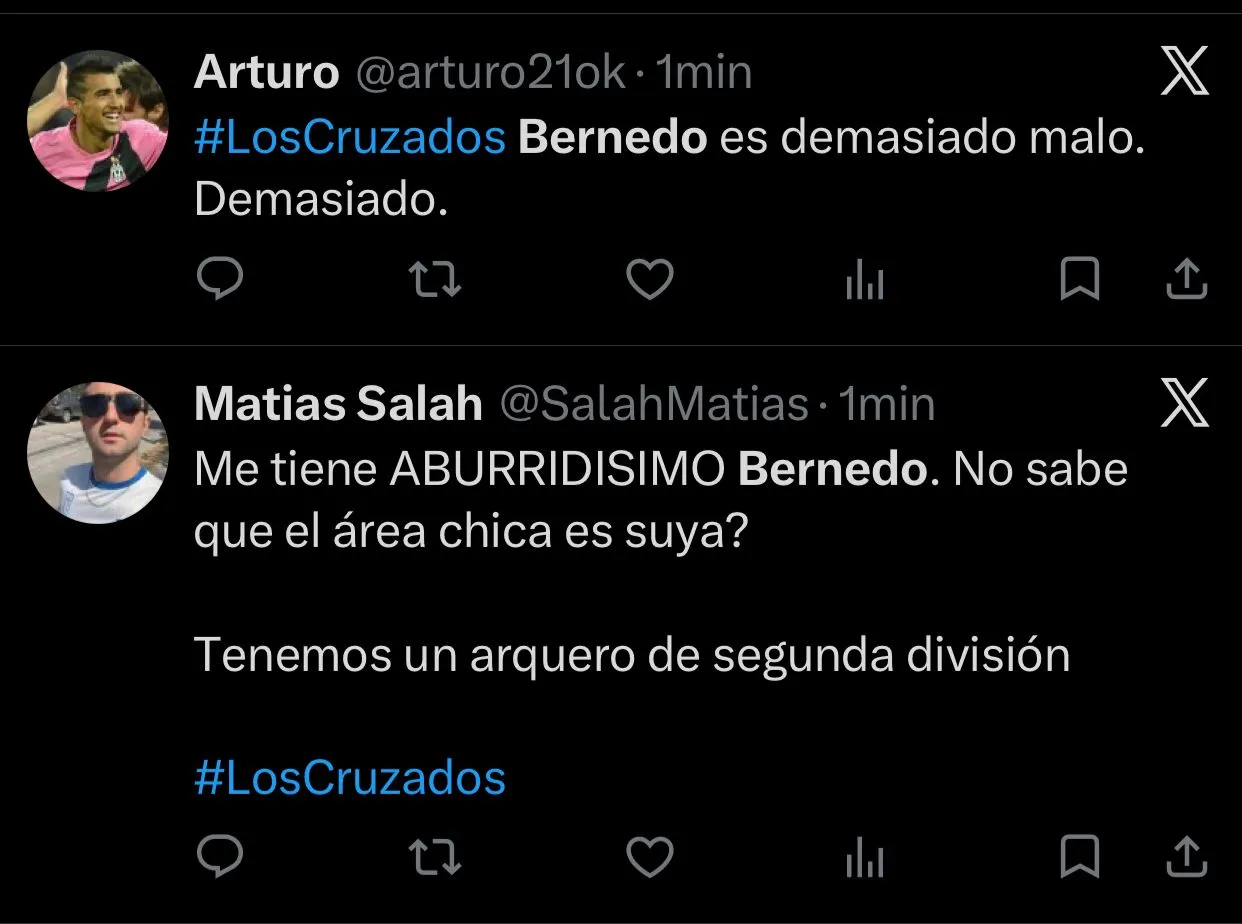View analytics of Arturo's tweet
The width and height of the screenshot is (1242, 924).
(865, 281)
